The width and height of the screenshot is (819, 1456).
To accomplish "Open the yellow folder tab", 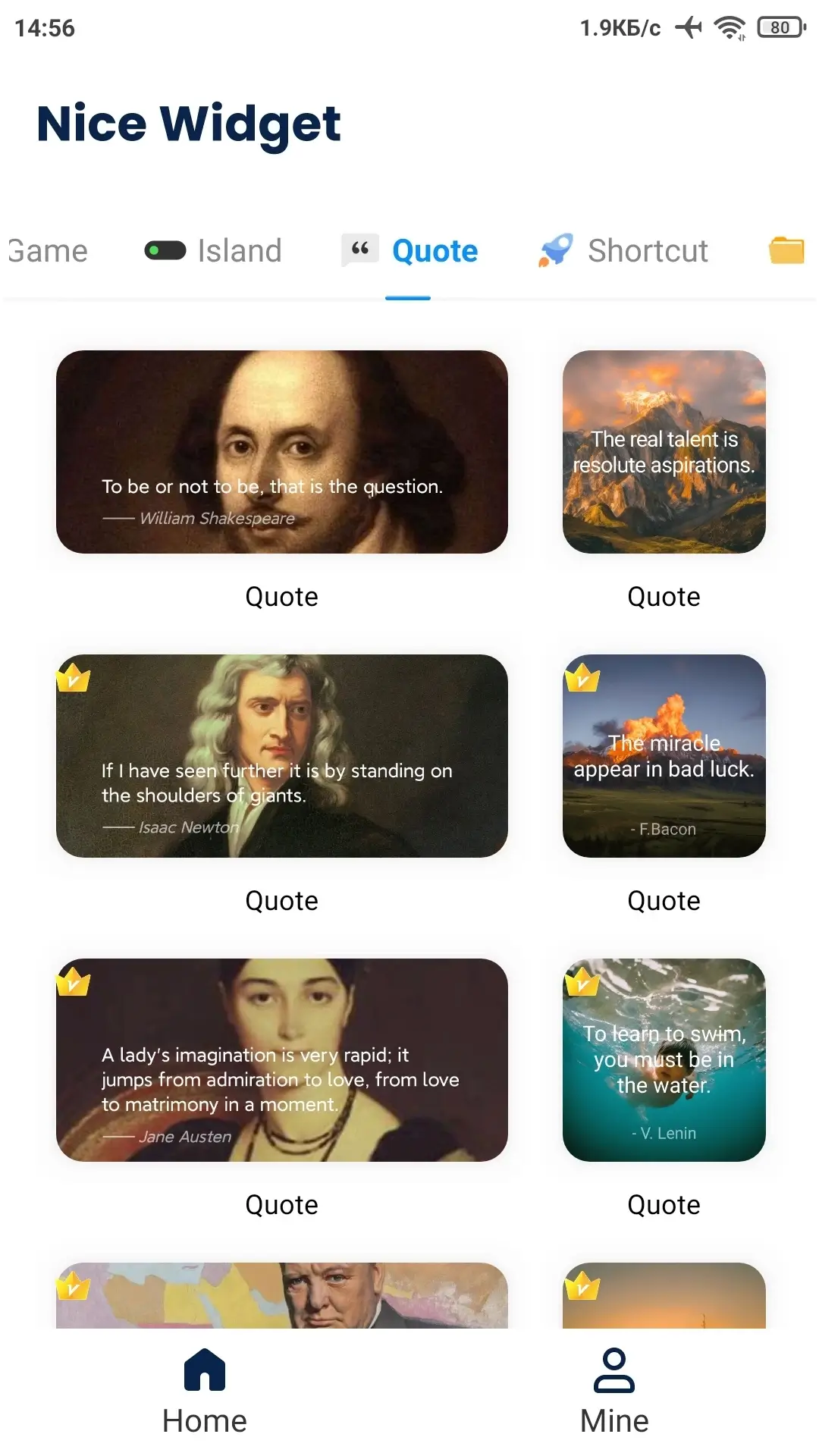I will pyautogui.click(x=786, y=250).
